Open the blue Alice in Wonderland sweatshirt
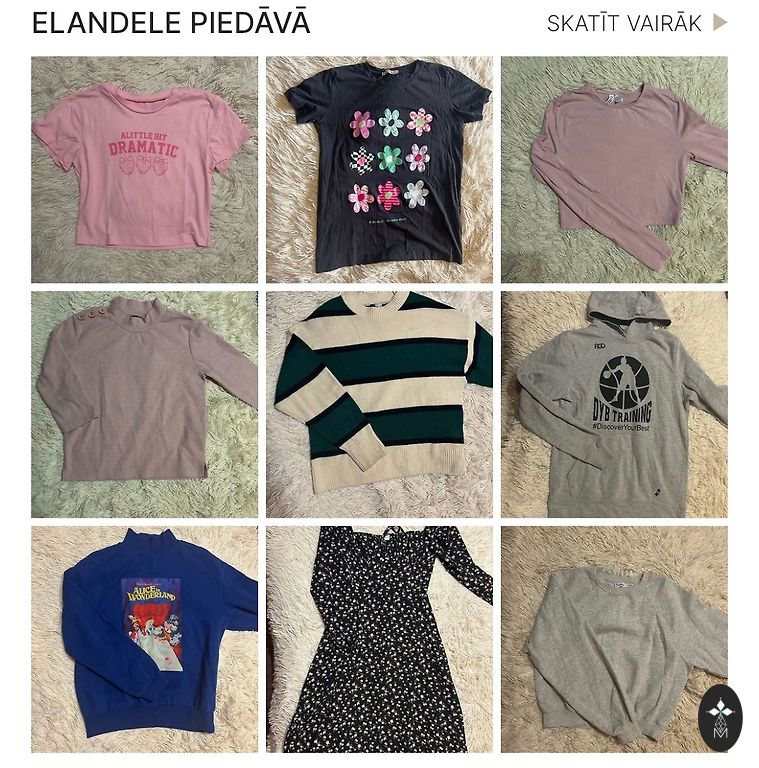Image resolution: width=759 pixels, height=768 pixels. pos(144,639)
